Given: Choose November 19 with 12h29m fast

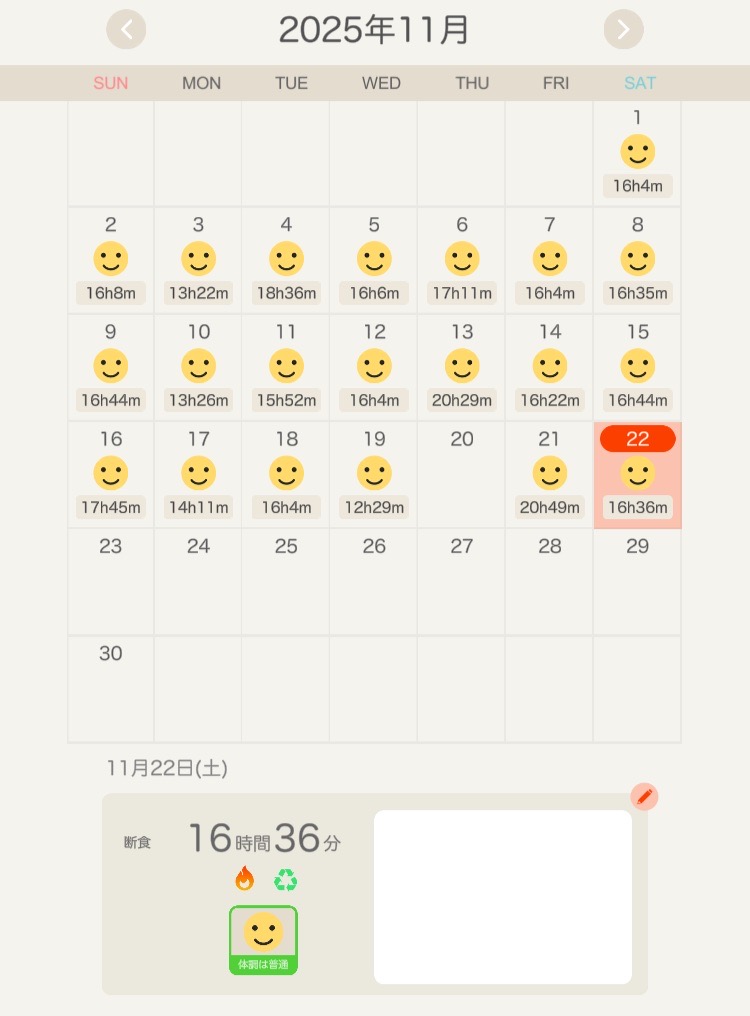Looking at the screenshot, I should (374, 474).
